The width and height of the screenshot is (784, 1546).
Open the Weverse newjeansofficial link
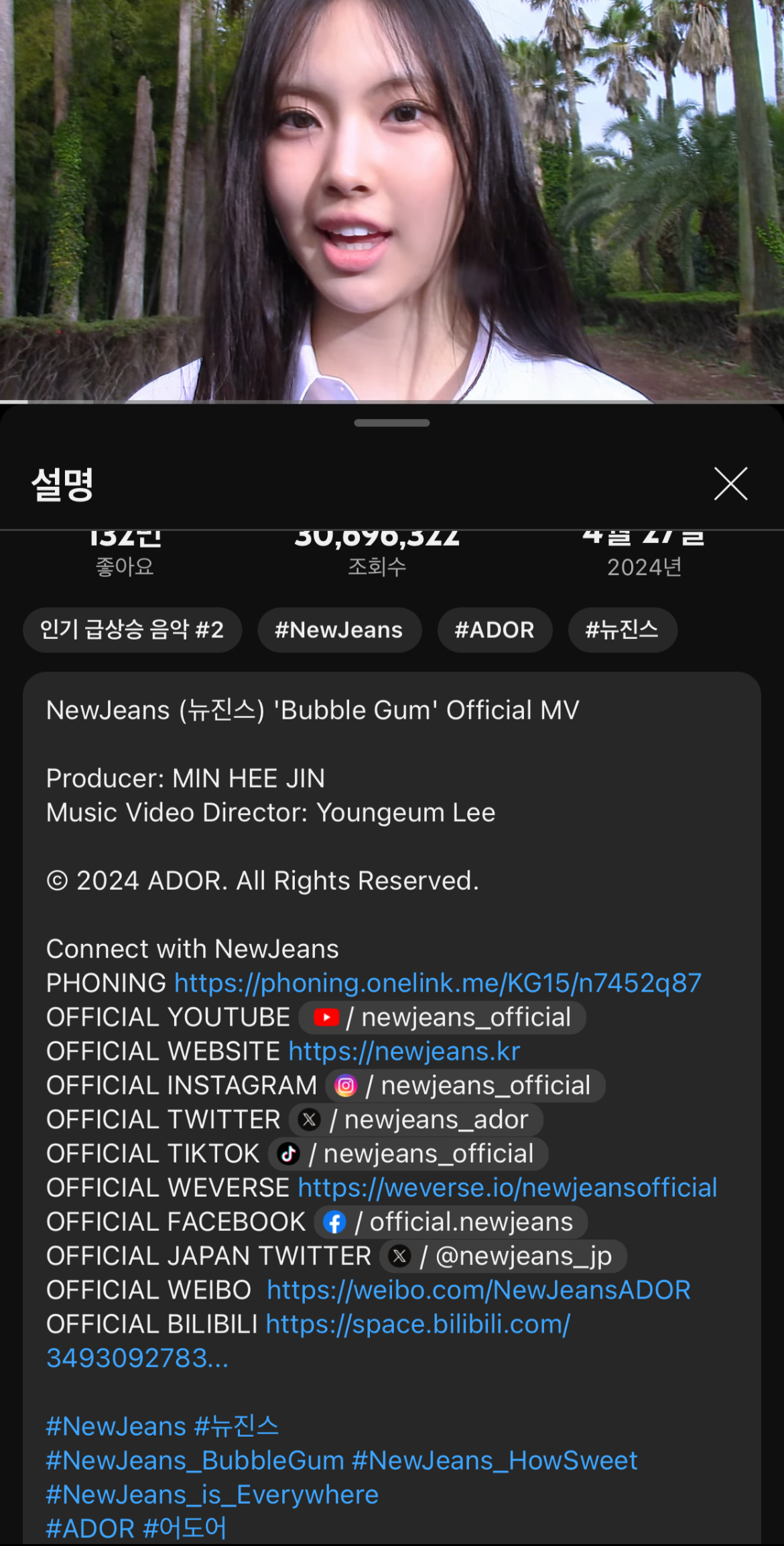click(507, 1188)
